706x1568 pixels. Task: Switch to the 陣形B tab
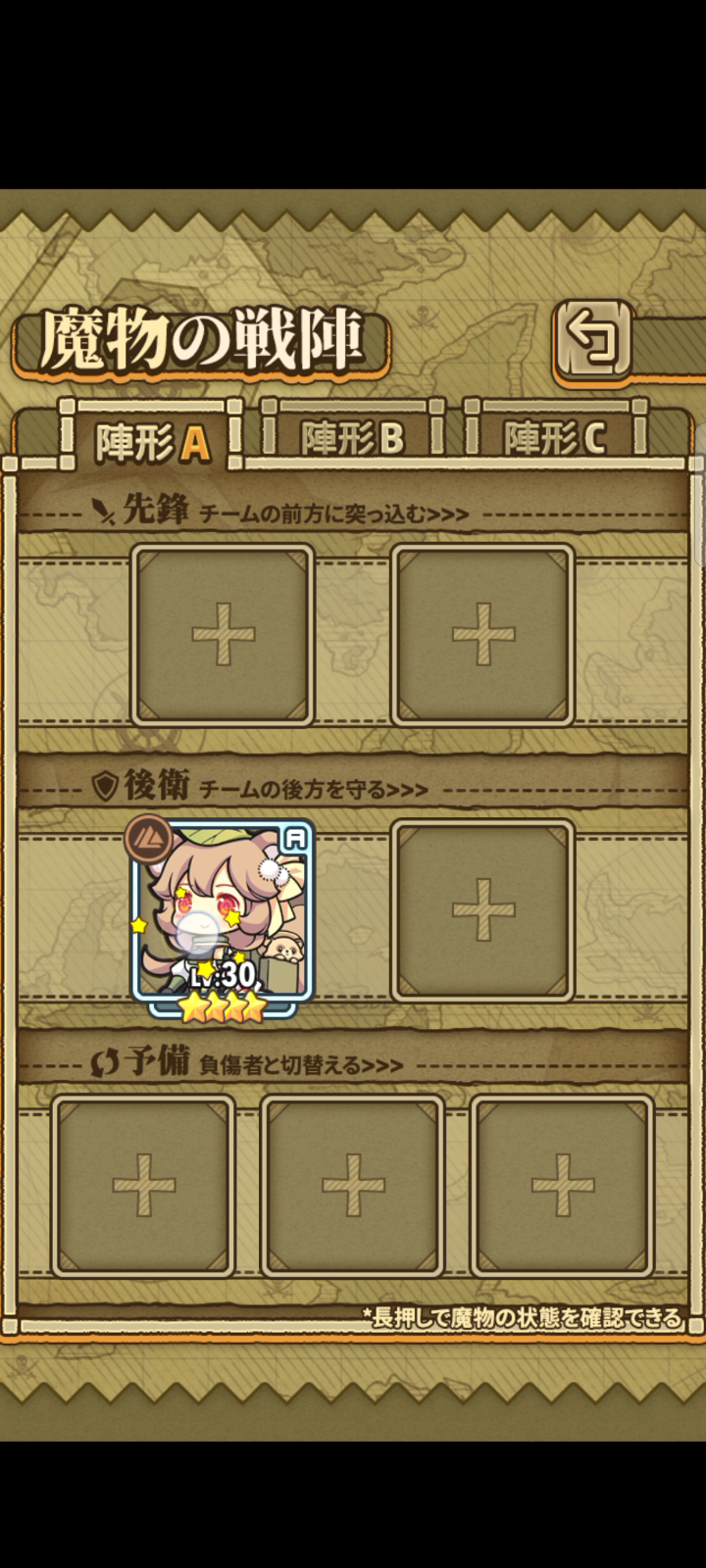[x=353, y=437]
